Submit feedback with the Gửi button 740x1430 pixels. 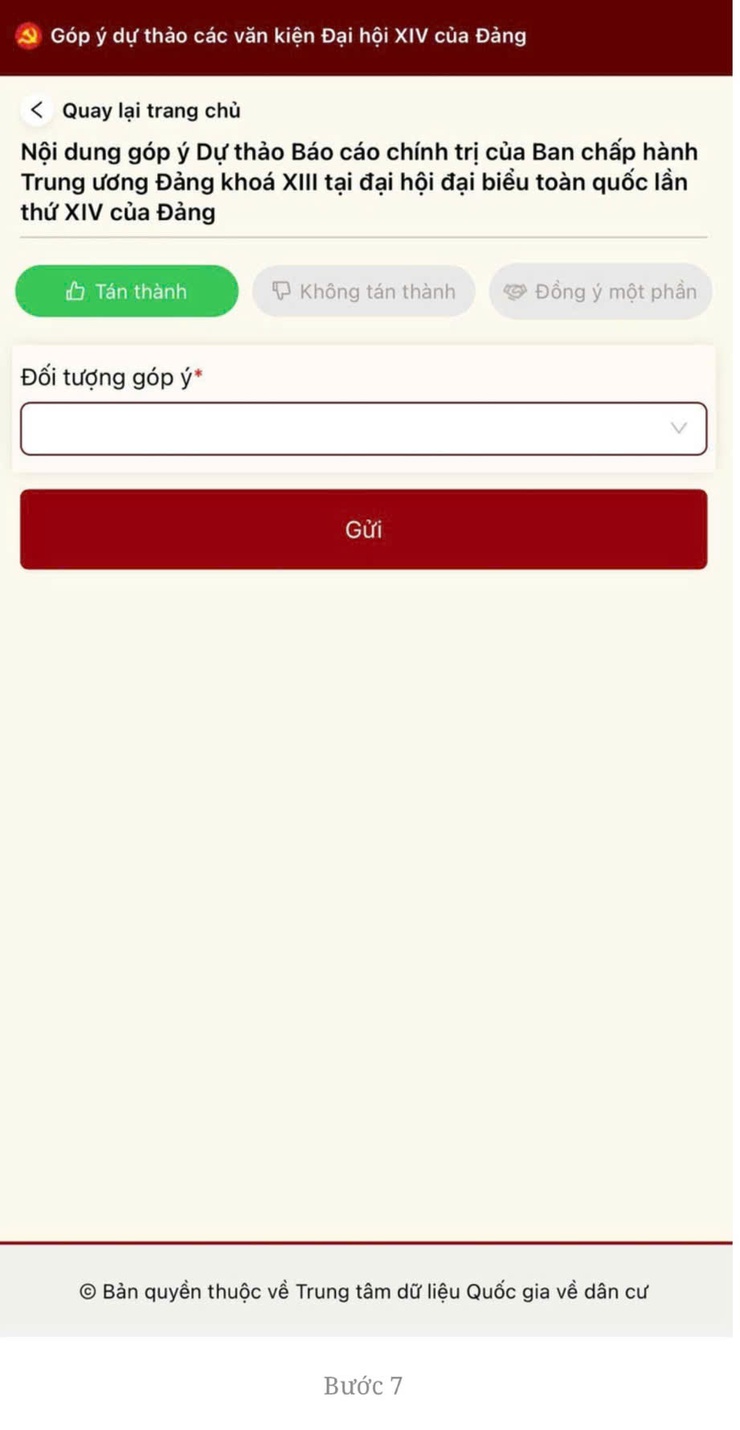pos(363,529)
